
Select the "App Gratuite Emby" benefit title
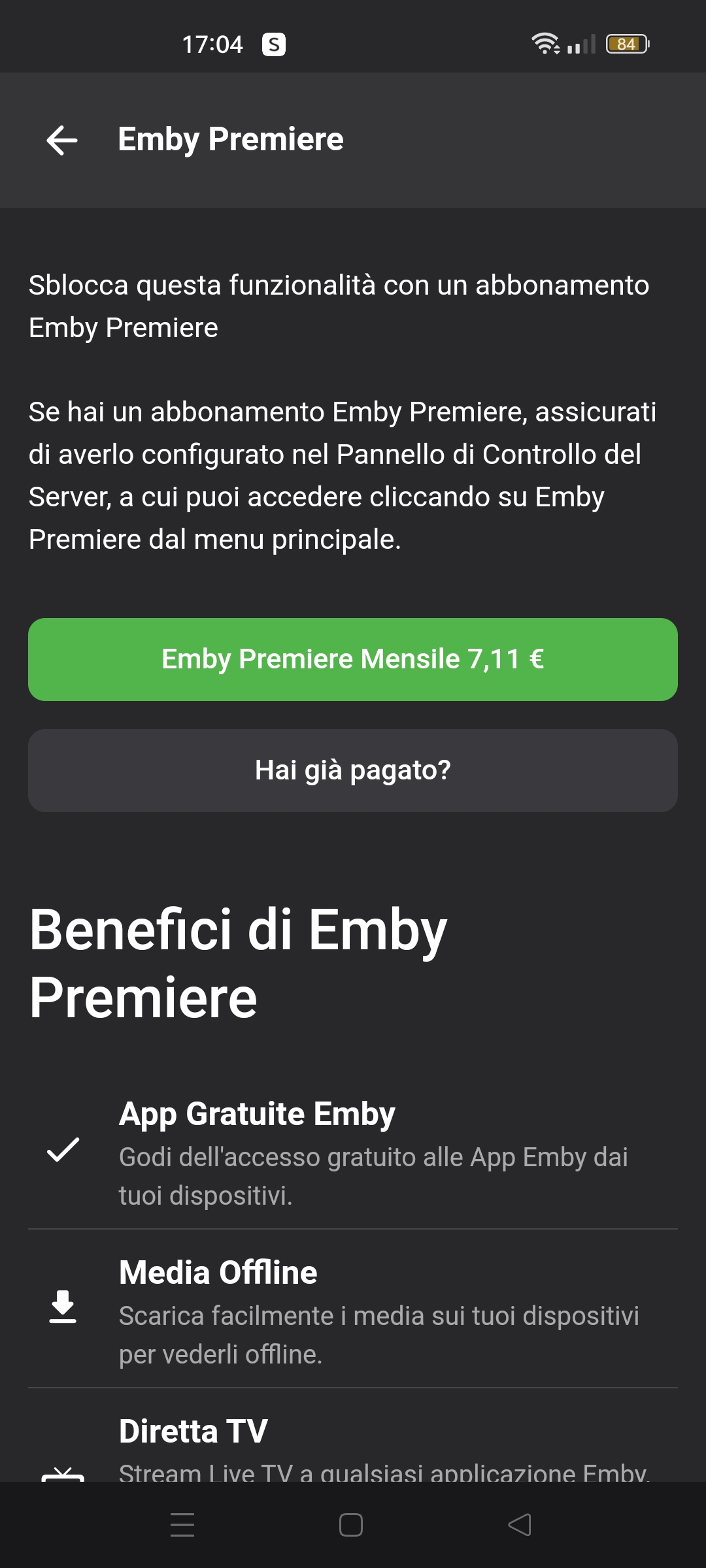[x=256, y=1114]
